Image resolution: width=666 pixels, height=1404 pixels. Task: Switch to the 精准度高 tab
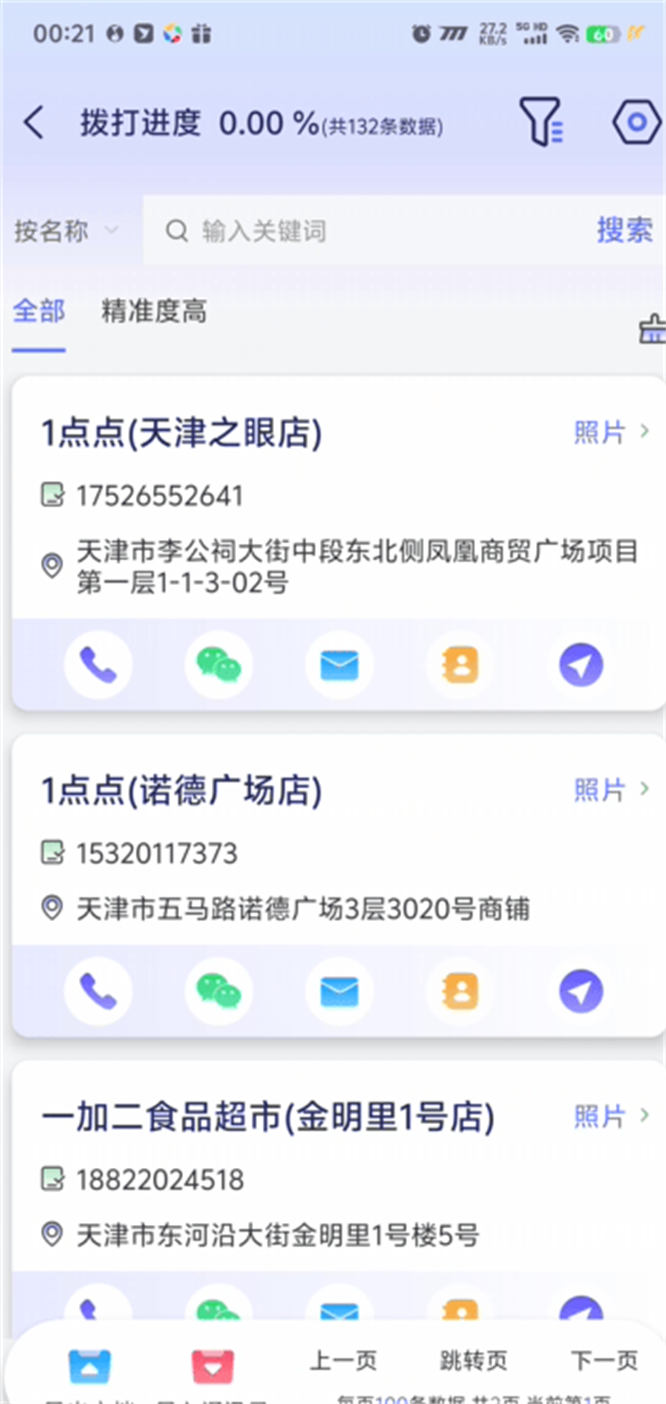point(154,311)
